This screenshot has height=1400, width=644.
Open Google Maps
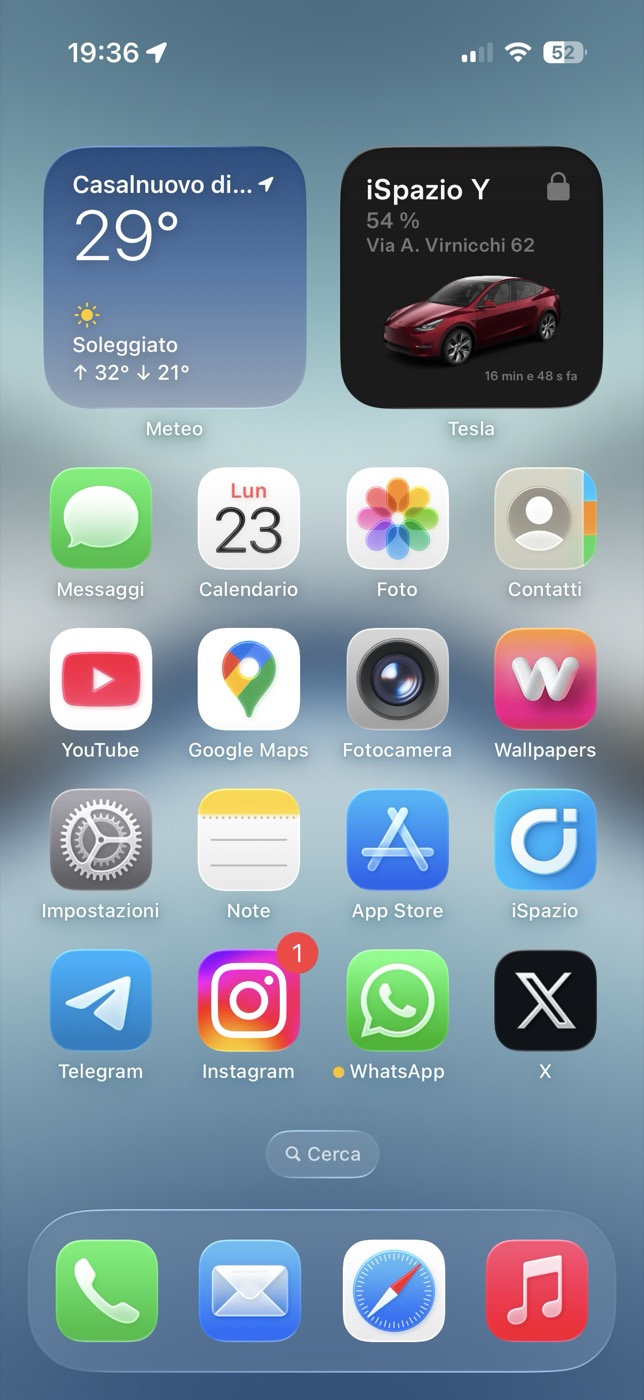pos(249,679)
